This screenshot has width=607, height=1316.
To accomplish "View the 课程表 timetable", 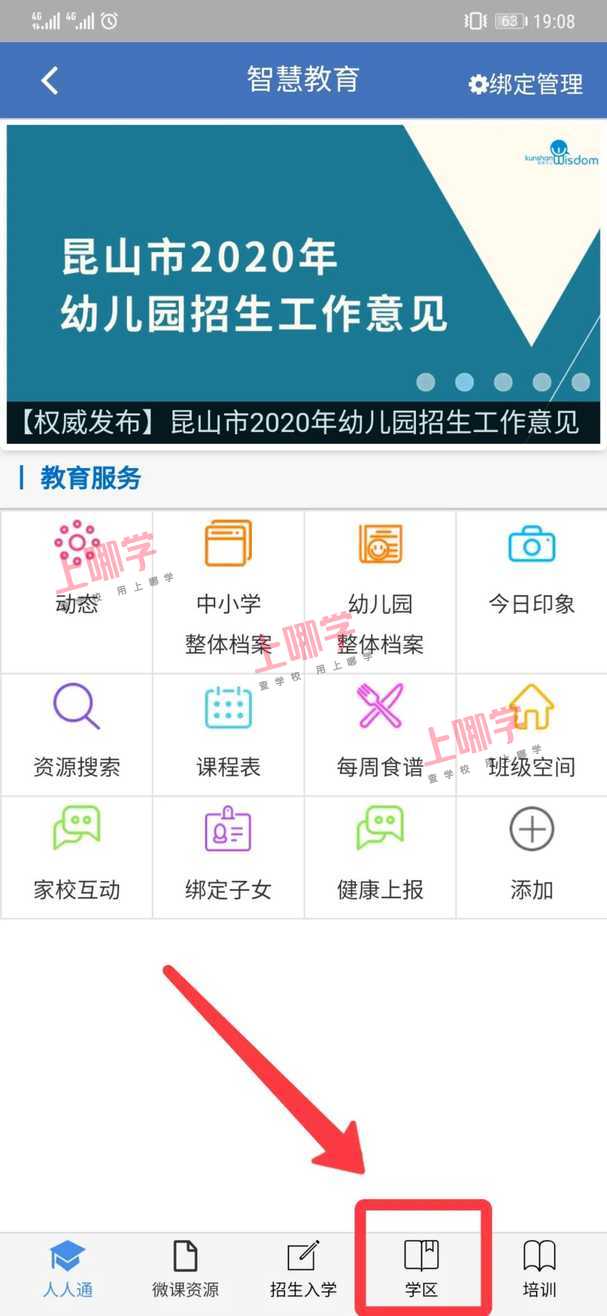I will 228,734.
